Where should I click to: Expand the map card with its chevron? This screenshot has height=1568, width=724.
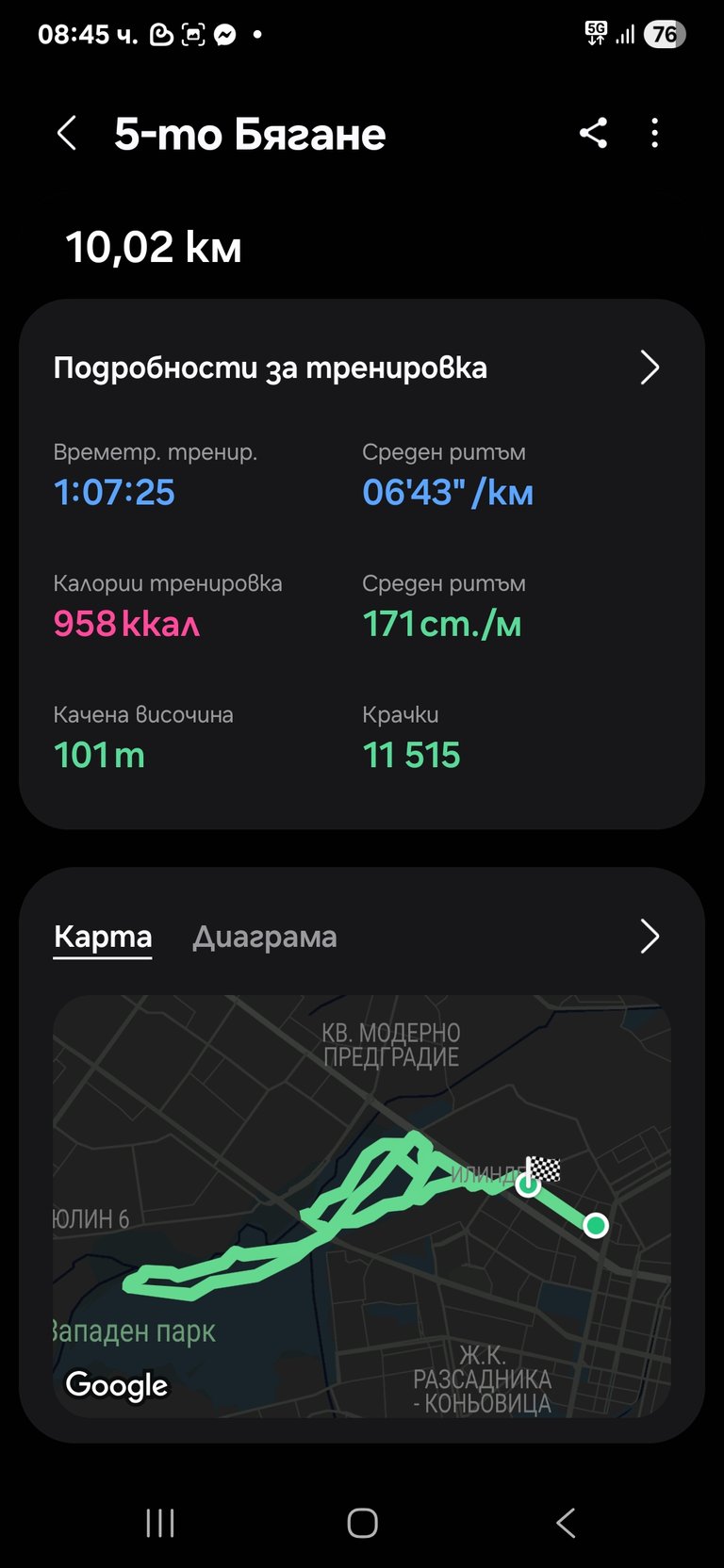click(649, 937)
